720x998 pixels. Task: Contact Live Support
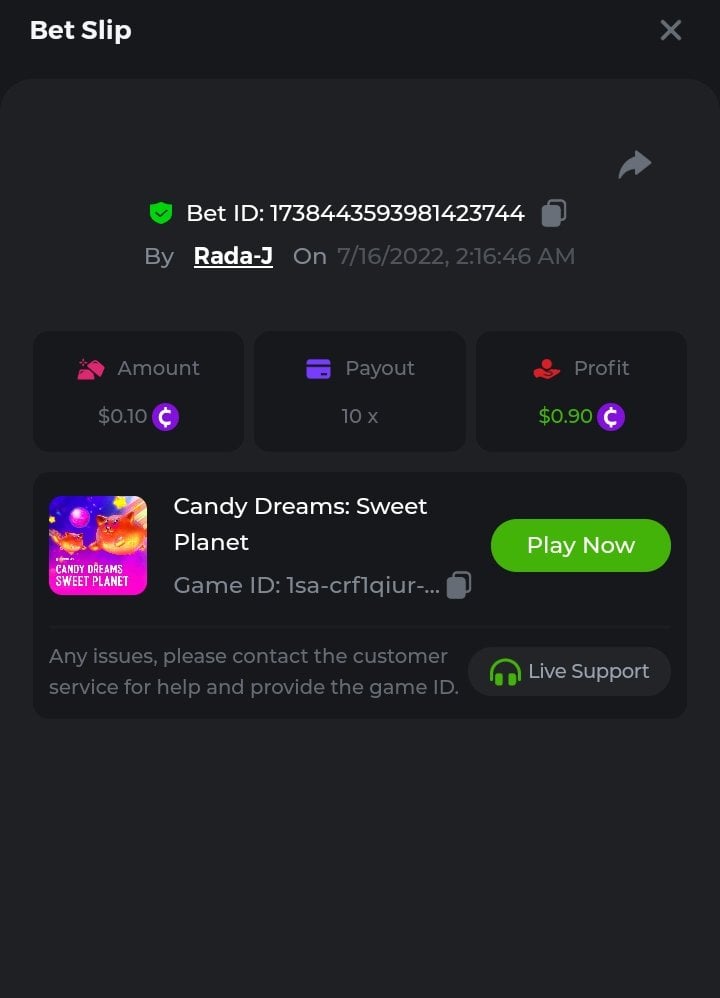click(569, 671)
